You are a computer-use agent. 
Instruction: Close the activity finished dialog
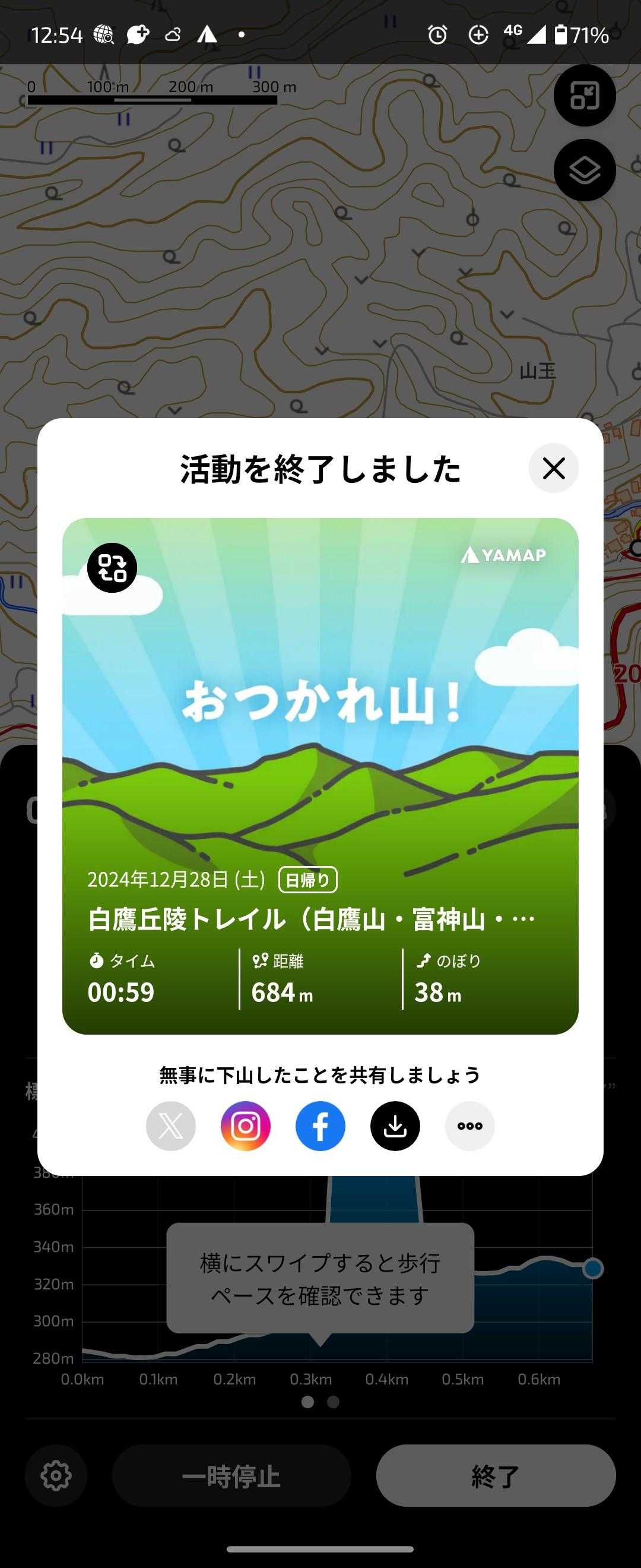[x=553, y=468]
